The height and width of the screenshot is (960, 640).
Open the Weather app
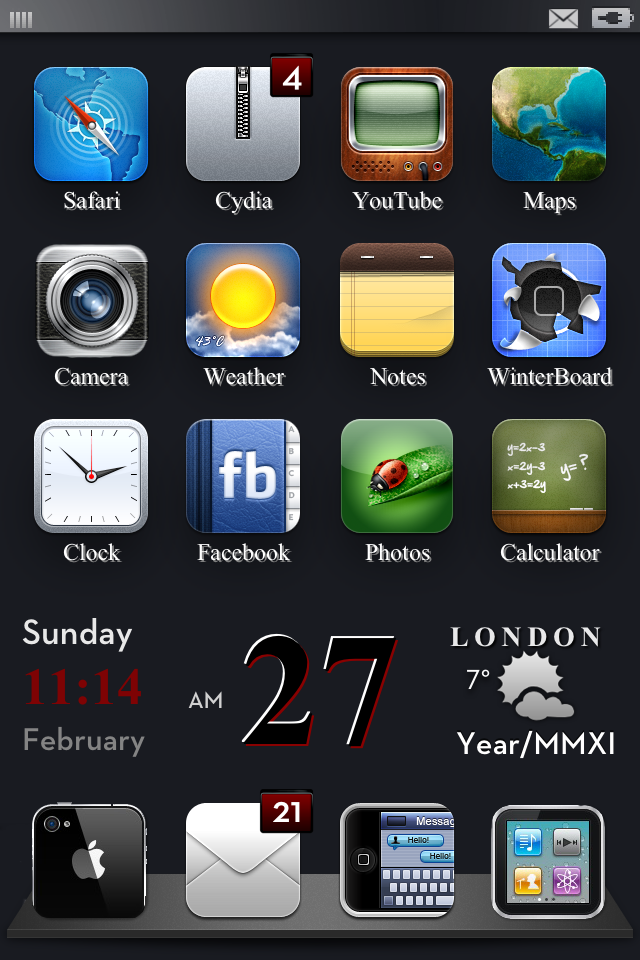pyautogui.click(x=243, y=300)
